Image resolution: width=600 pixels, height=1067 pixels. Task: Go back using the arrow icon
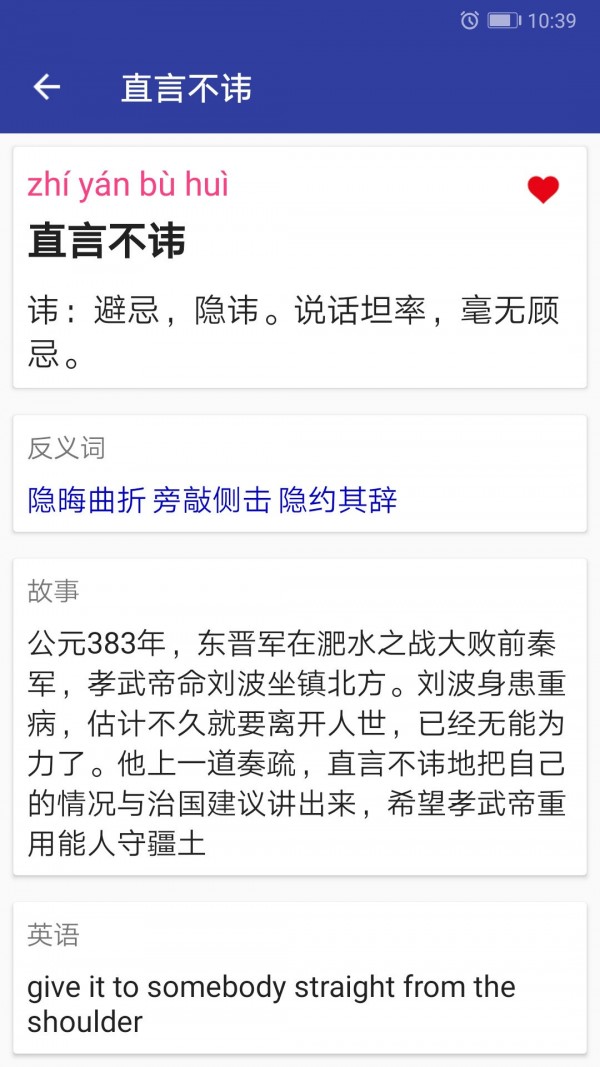pos(47,88)
